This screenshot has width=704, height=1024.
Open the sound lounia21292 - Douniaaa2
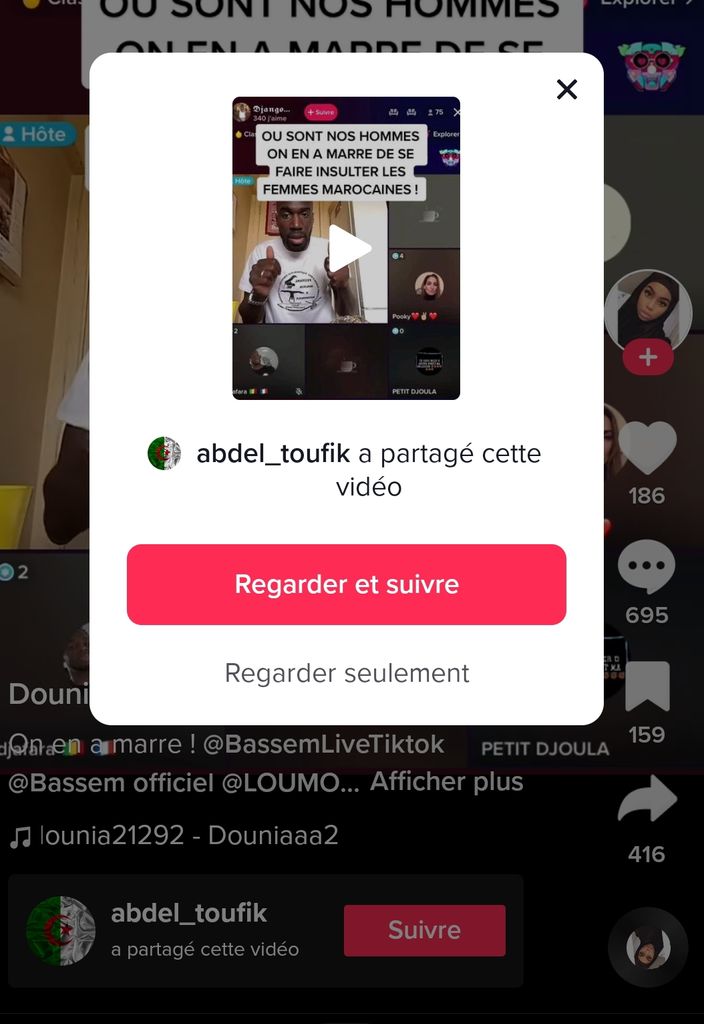188,835
